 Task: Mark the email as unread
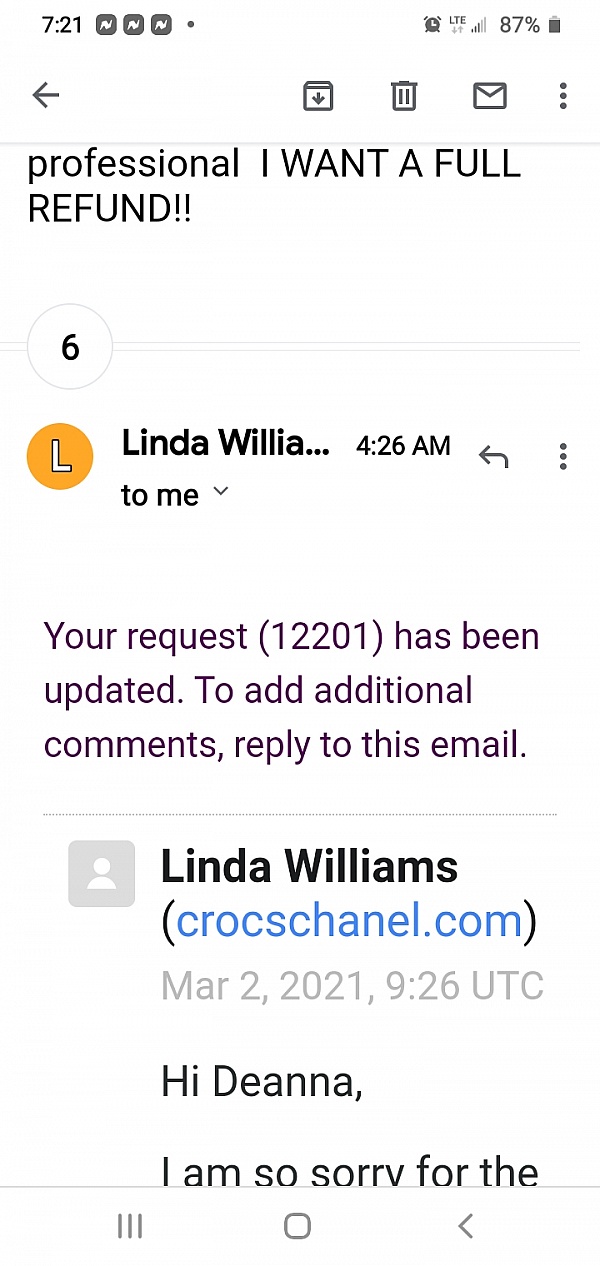(x=490, y=96)
